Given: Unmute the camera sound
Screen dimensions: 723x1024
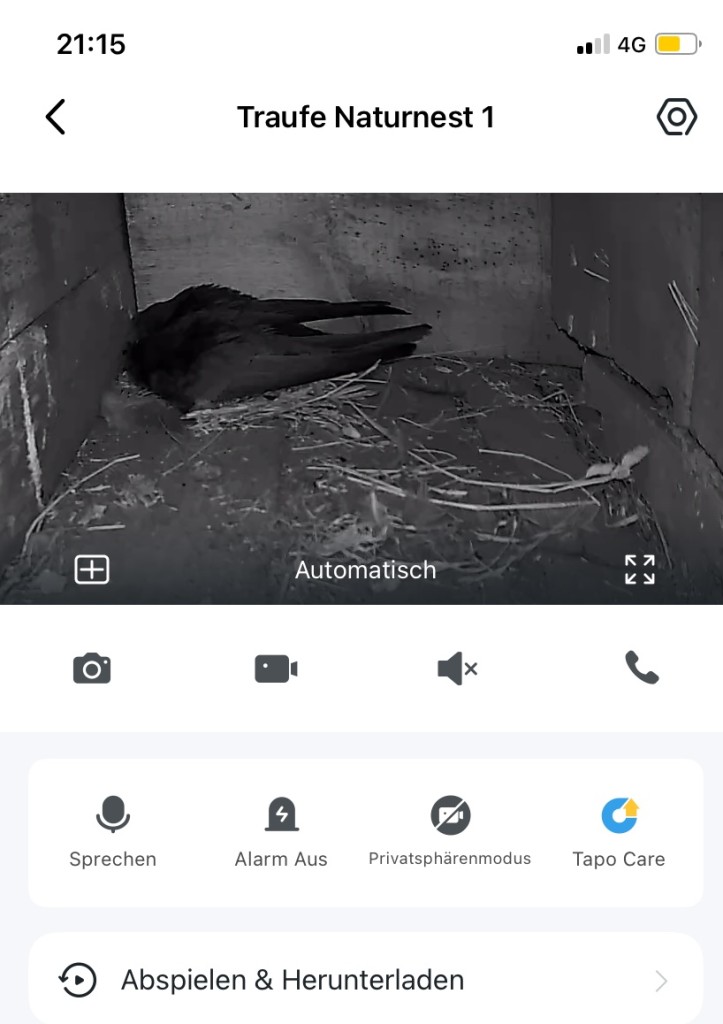Looking at the screenshot, I should [457, 668].
